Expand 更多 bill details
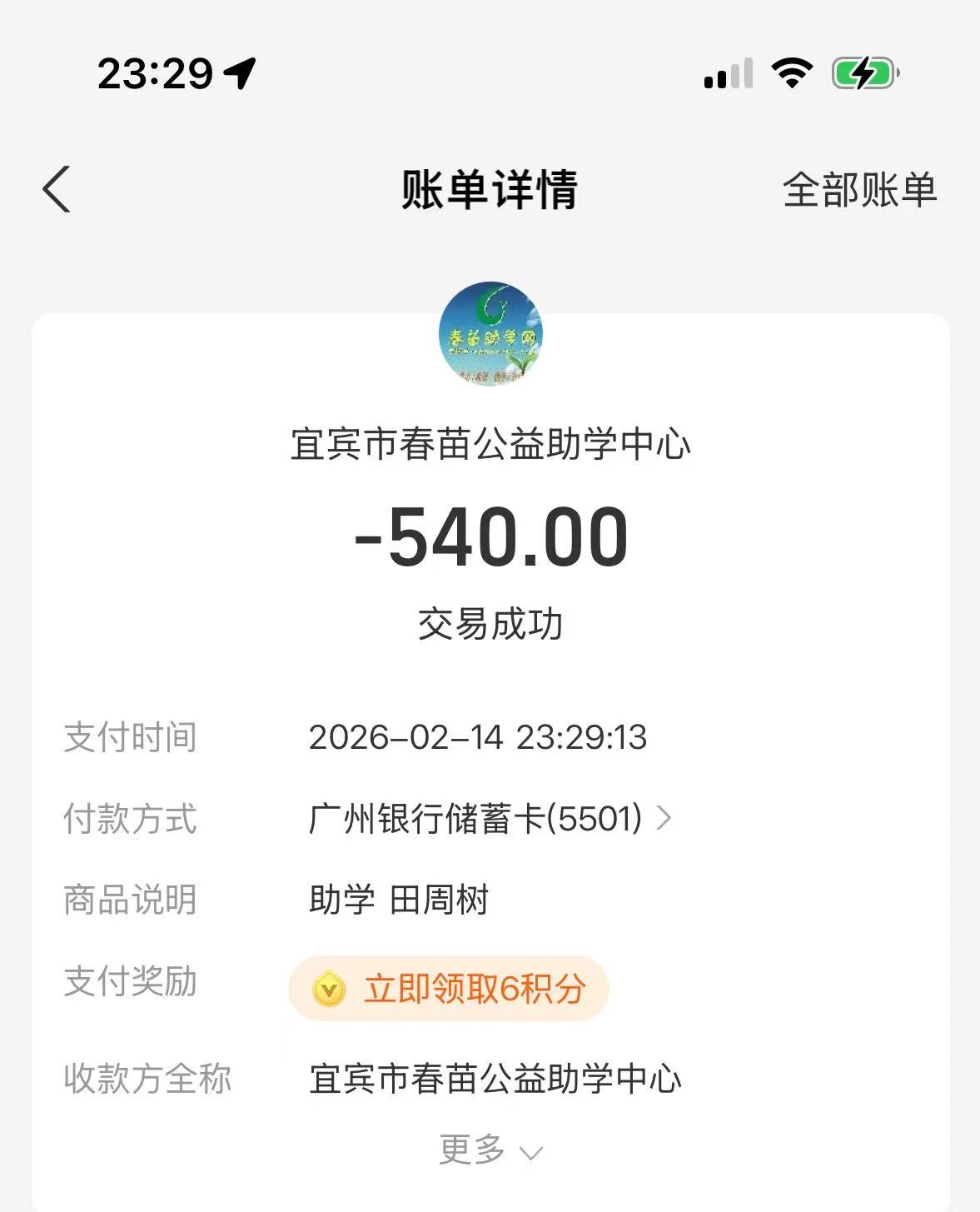The height and width of the screenshot is (1212, 980). 490,1150
